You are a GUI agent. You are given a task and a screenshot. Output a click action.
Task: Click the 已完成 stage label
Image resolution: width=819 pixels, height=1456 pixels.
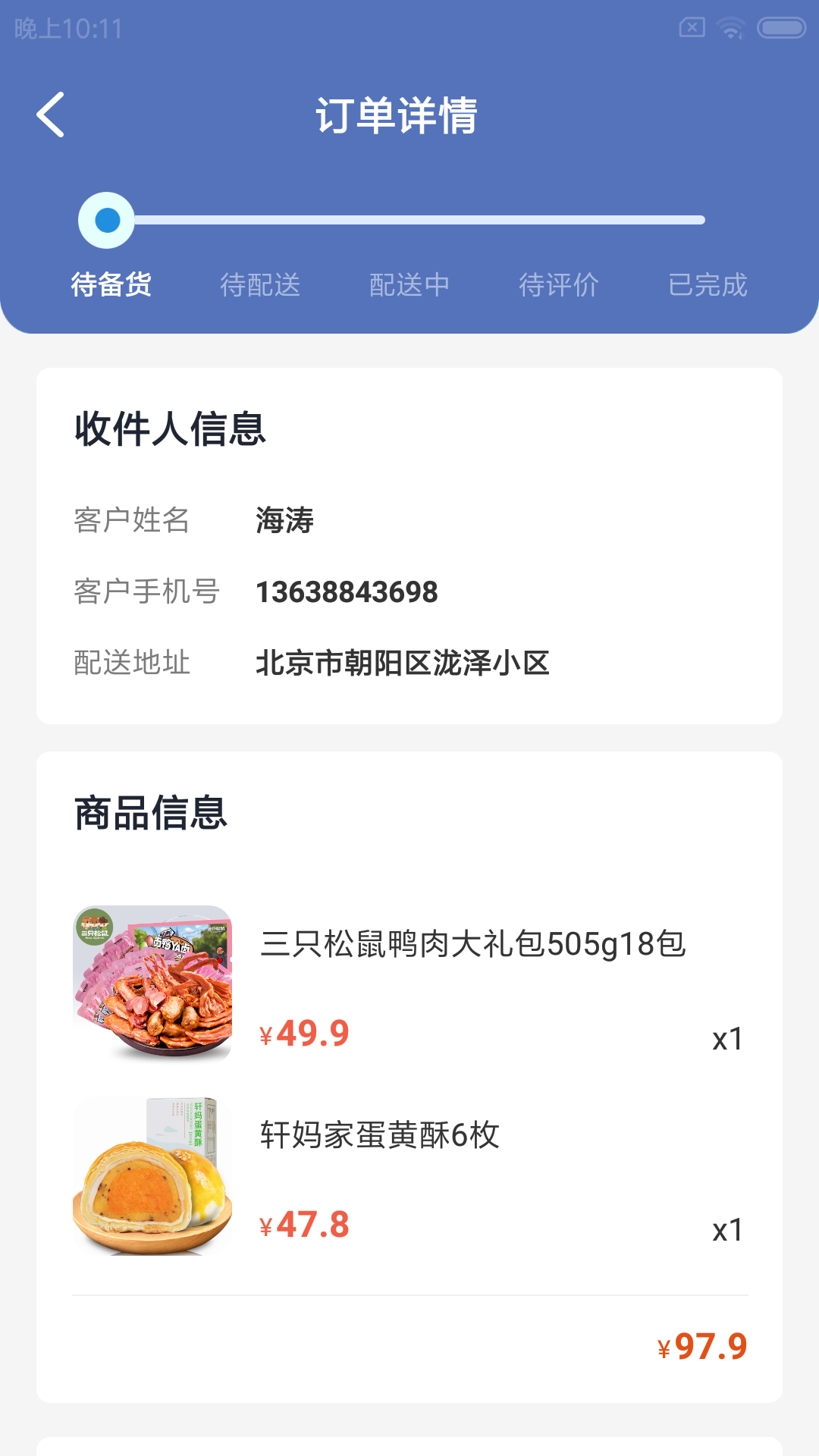point(707,286)
